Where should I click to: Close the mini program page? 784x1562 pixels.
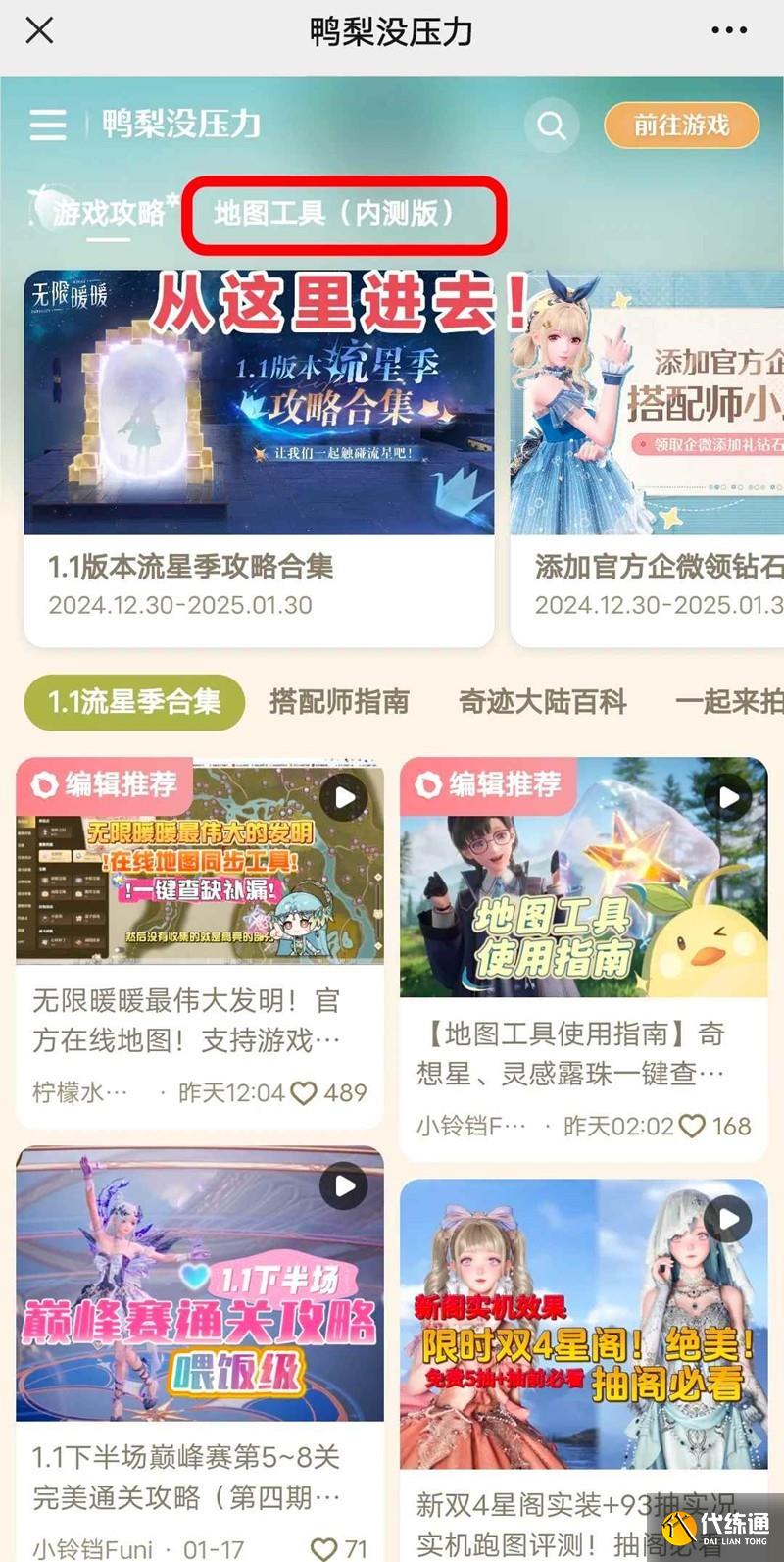pos(39,31)
